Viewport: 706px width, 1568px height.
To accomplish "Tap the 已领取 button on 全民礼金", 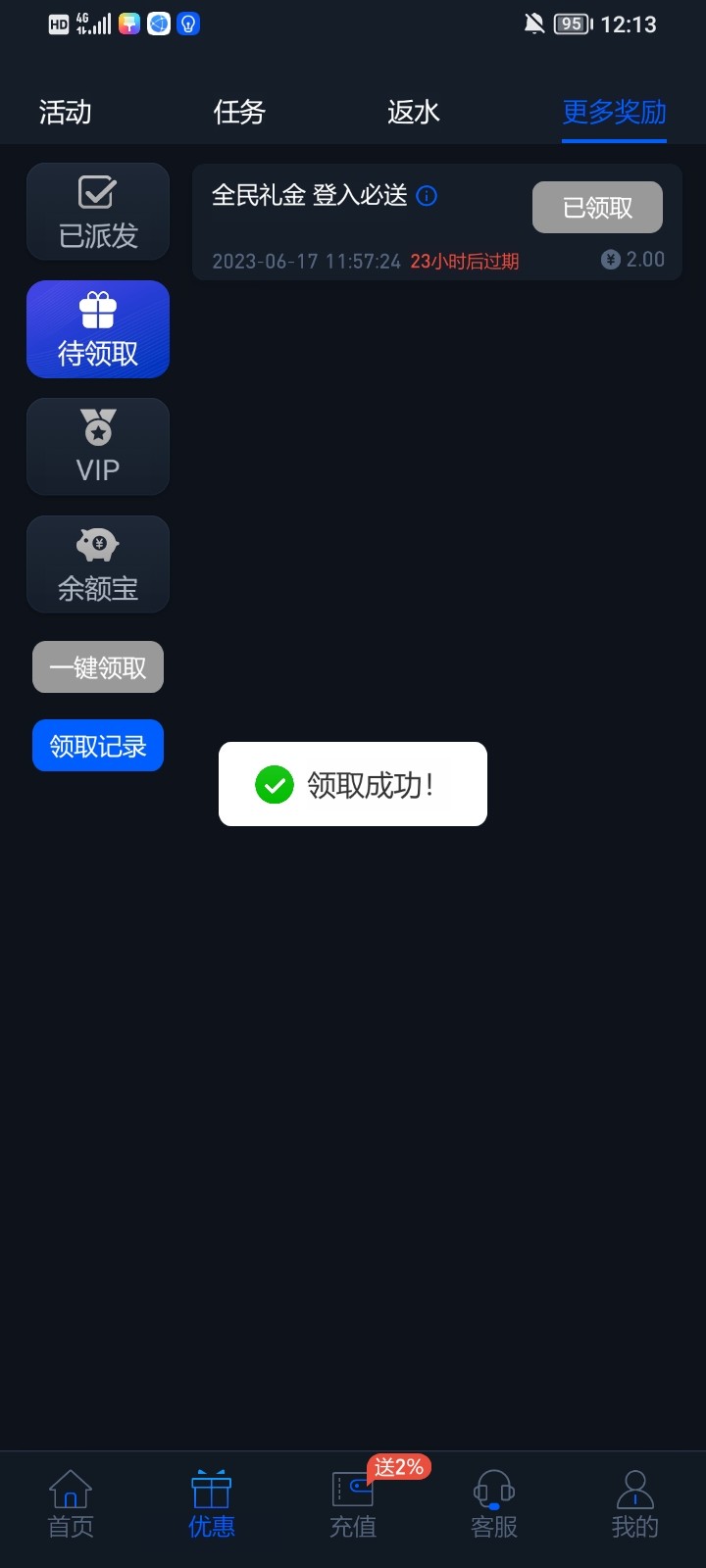I will (597, 208).
